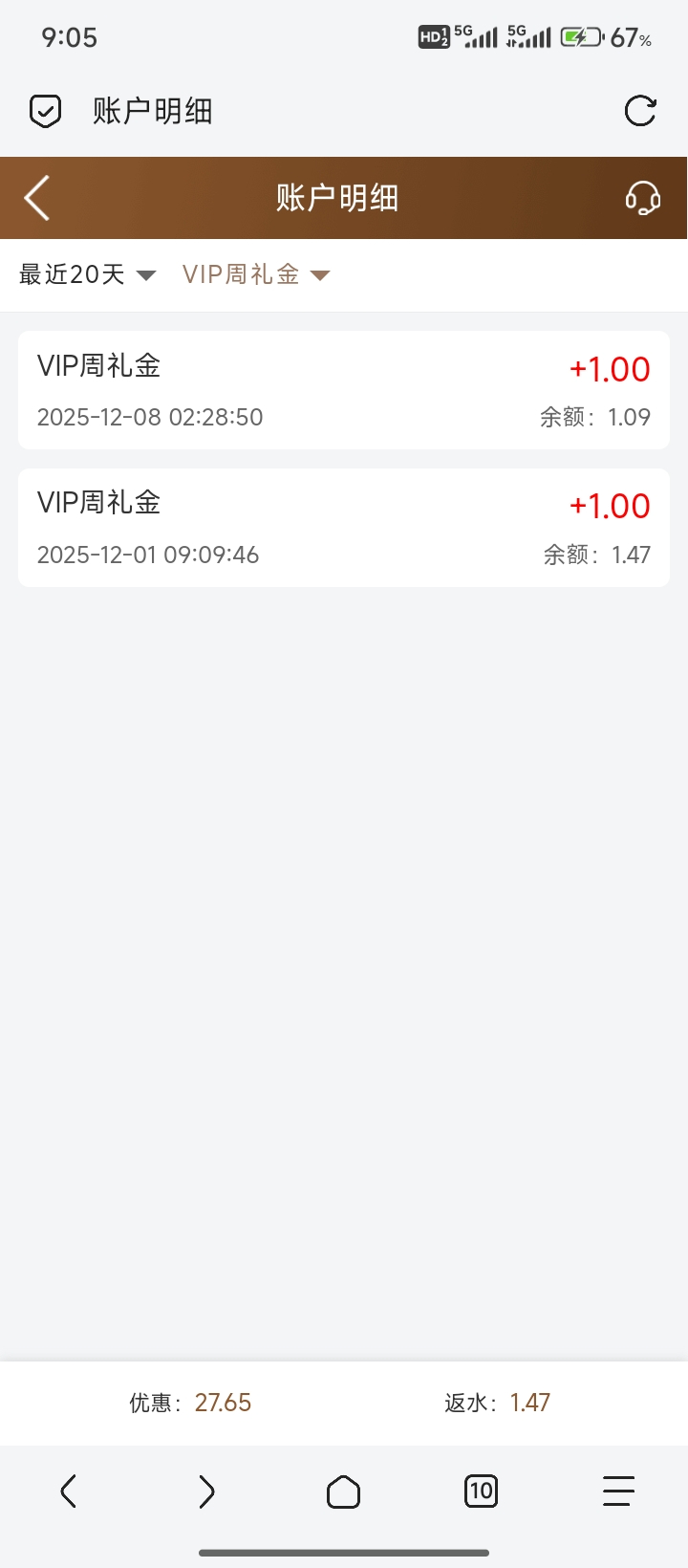The image size is (688, 1568).
Task: Tap the browser forward arrow
Action: click(206, 1491)
